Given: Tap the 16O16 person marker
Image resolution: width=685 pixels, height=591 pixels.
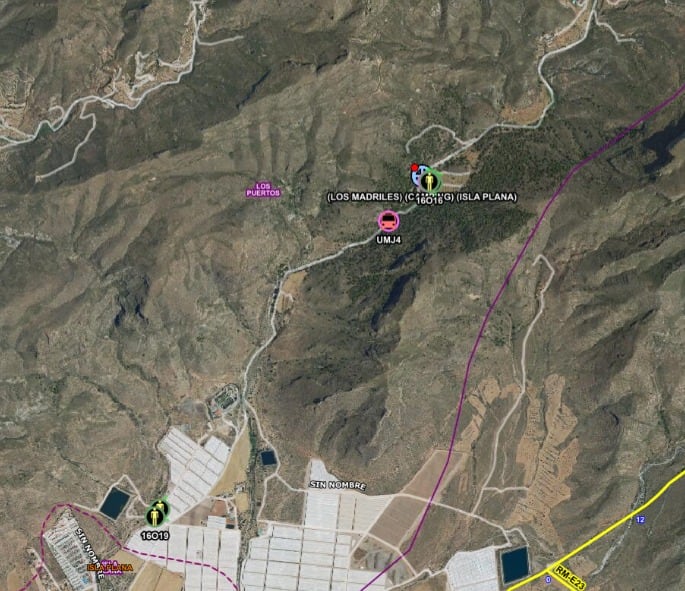Looking at the screenshot, I should click(x=430, y=182).
